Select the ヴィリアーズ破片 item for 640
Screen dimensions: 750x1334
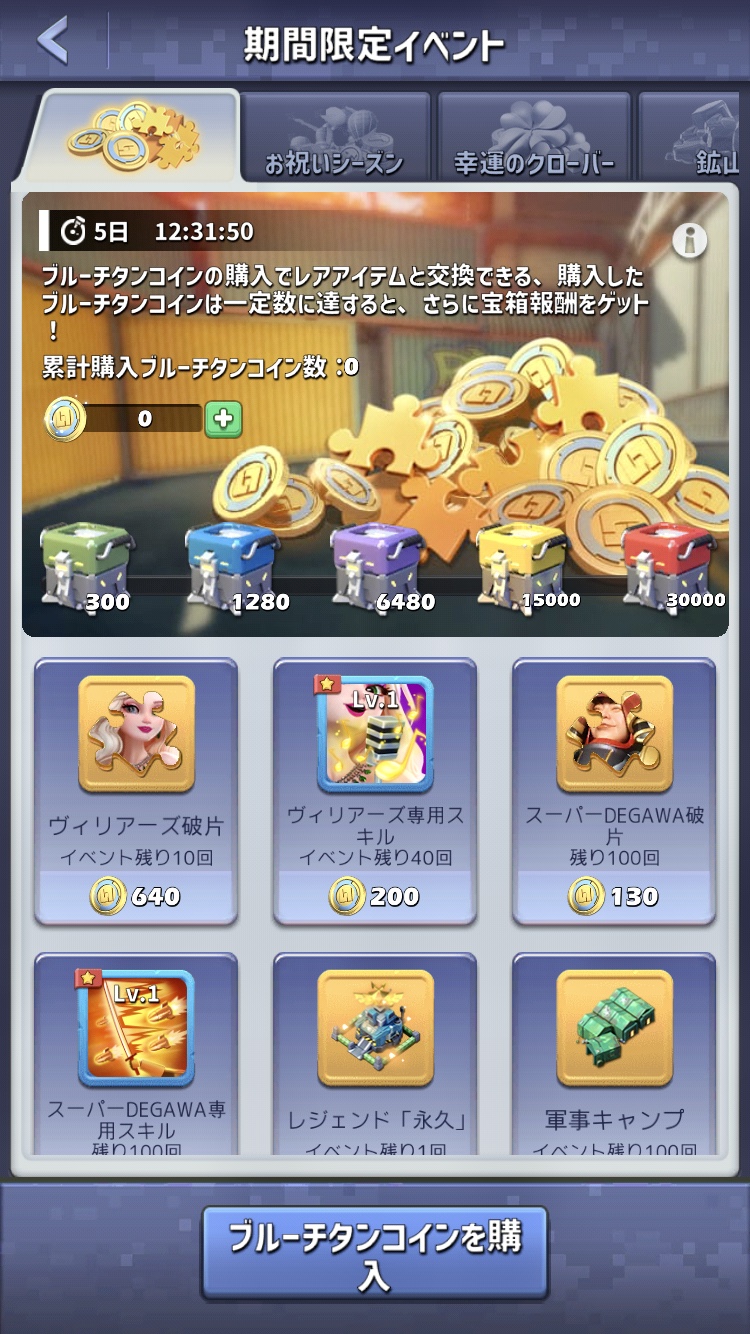click(x=136, y=792)
